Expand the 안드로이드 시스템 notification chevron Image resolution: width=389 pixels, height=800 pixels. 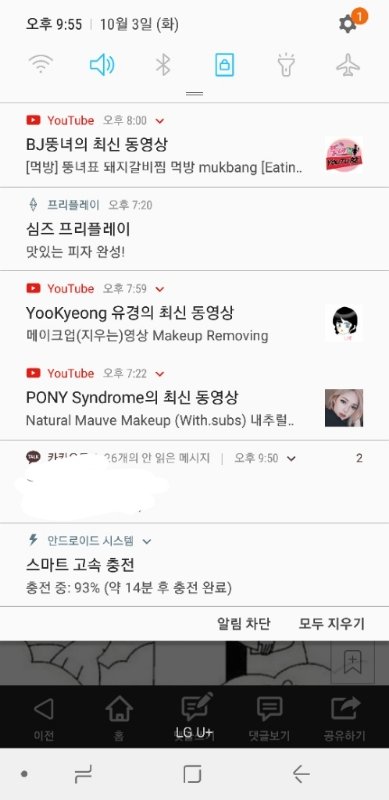pyautogui.click(x=147, y=541)
